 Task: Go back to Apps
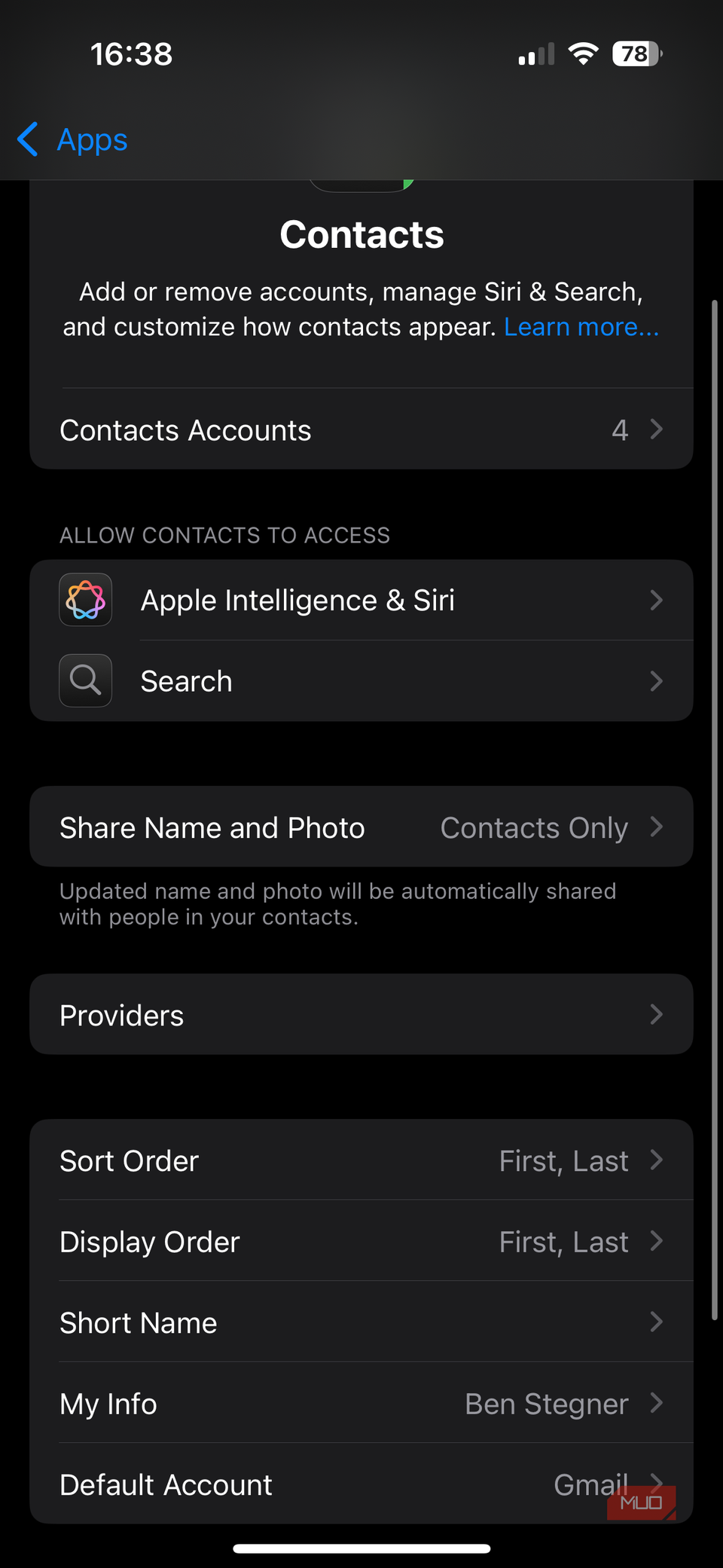click(74, 140)
